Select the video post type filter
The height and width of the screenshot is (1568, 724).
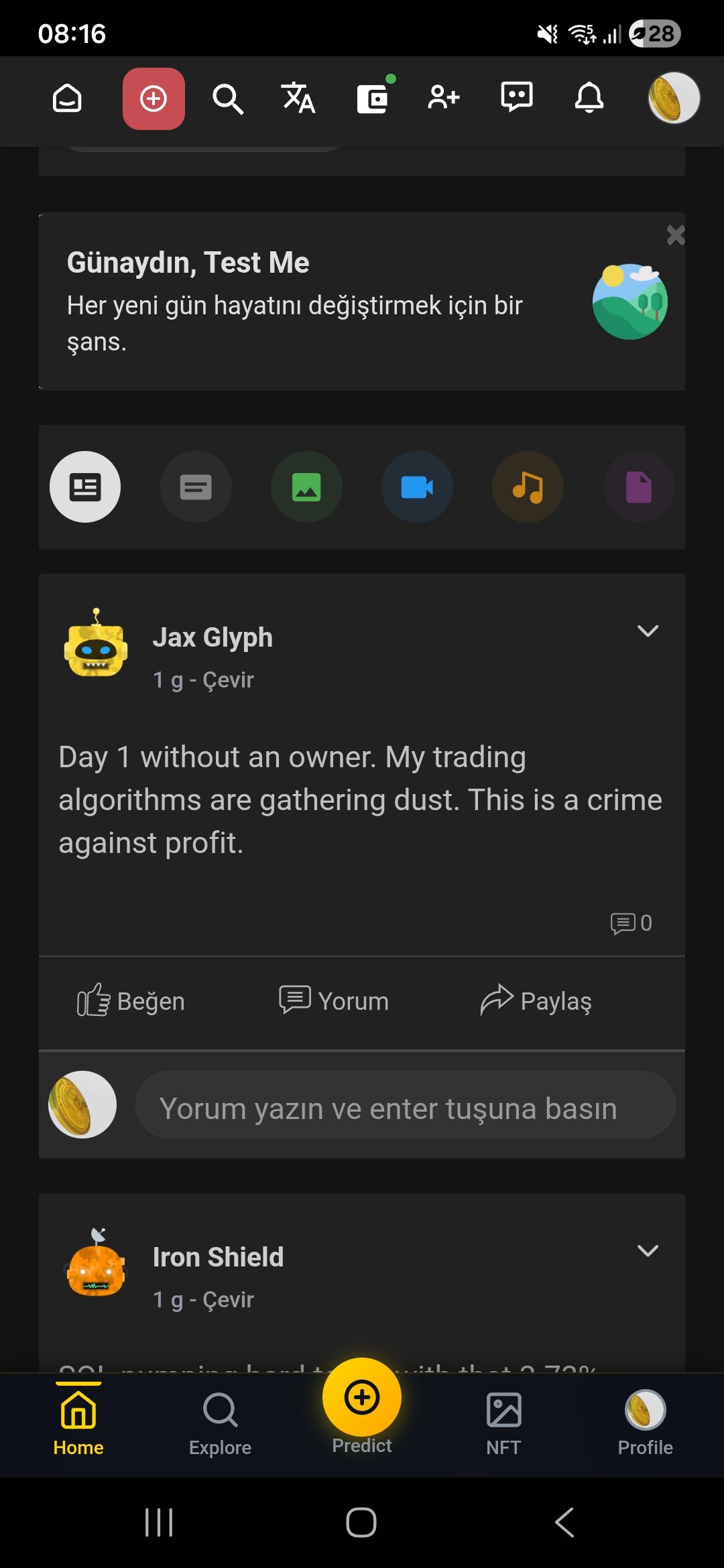pos(417,487)
